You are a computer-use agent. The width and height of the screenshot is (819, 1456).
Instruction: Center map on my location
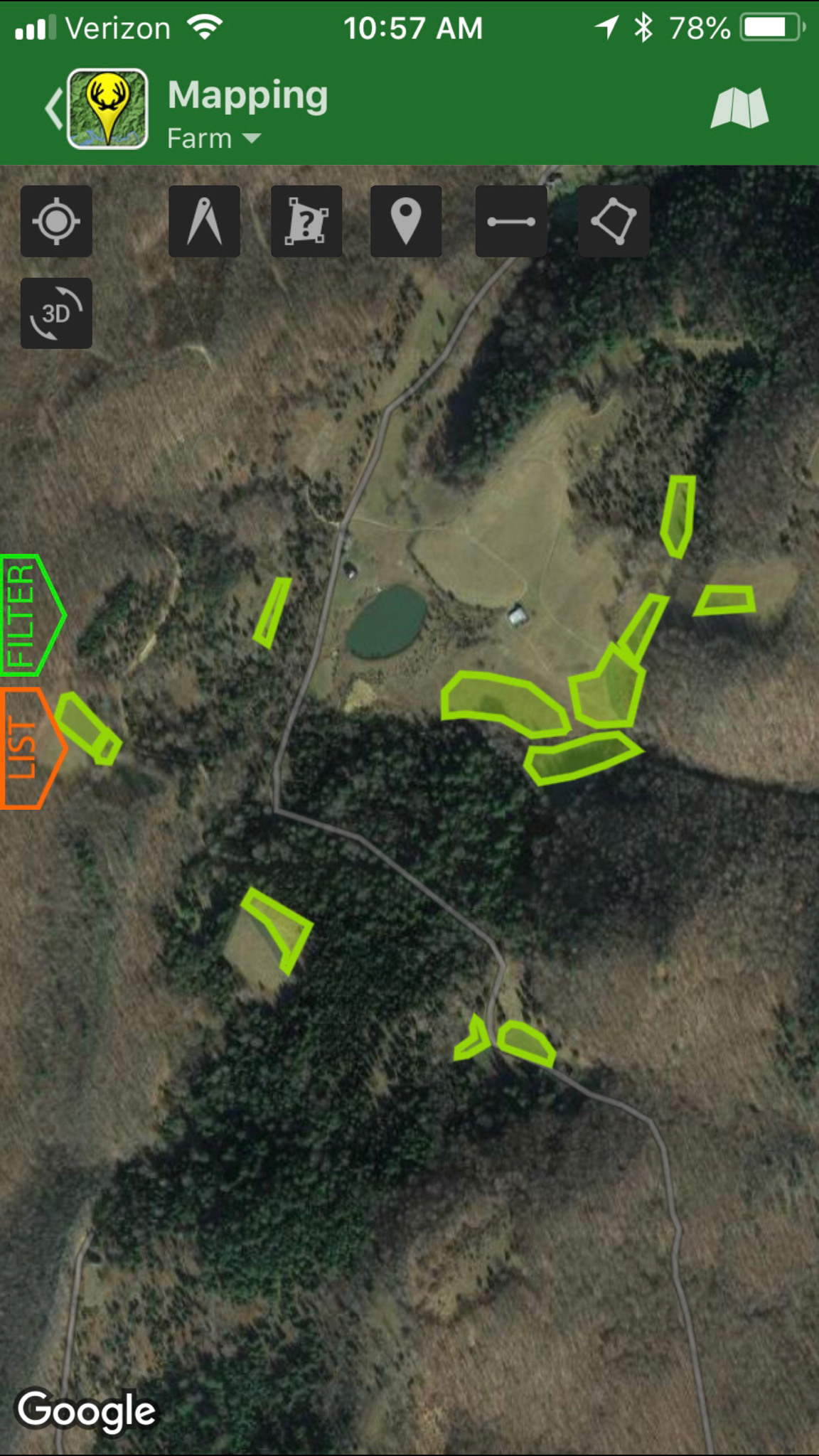(x=56, y=221)
